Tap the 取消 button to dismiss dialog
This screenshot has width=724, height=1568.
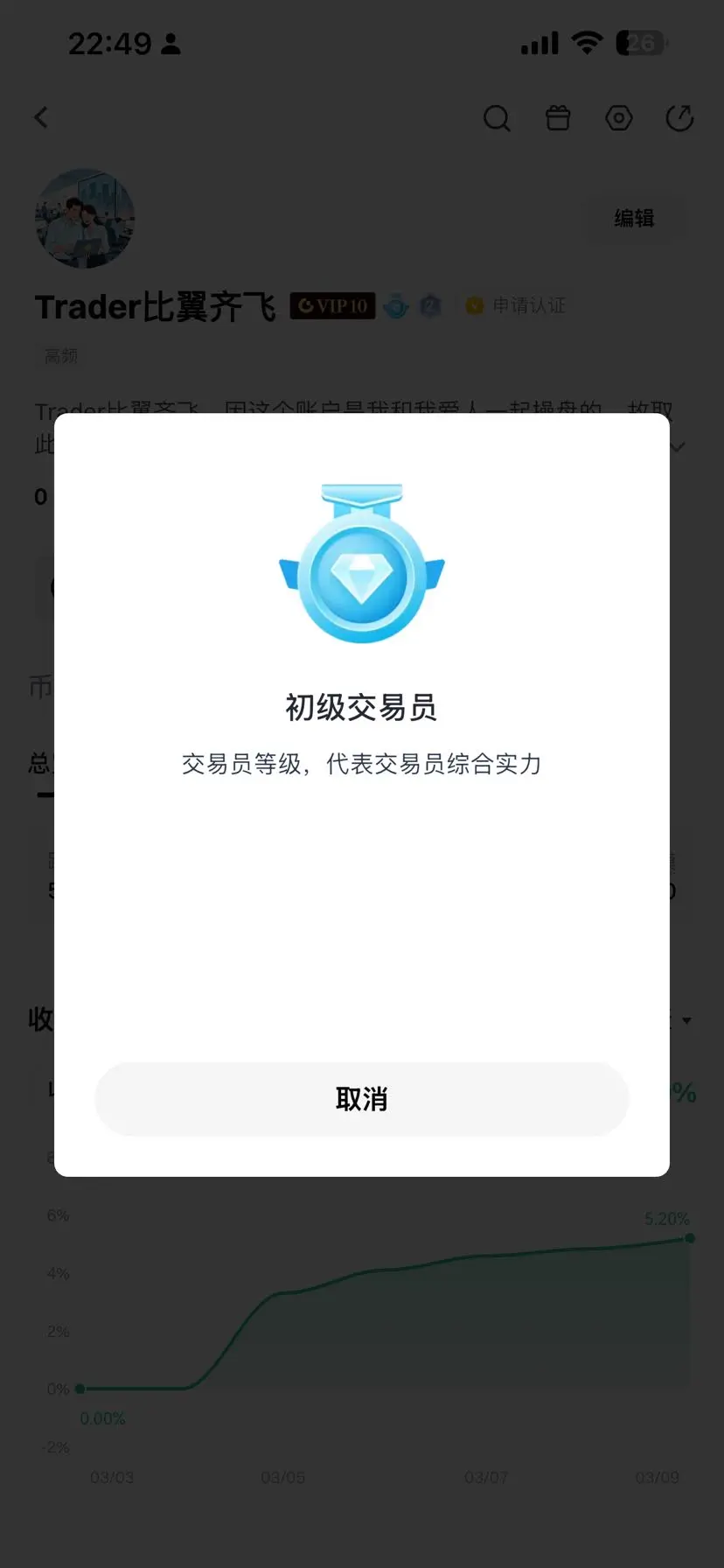coord(361,1100)
